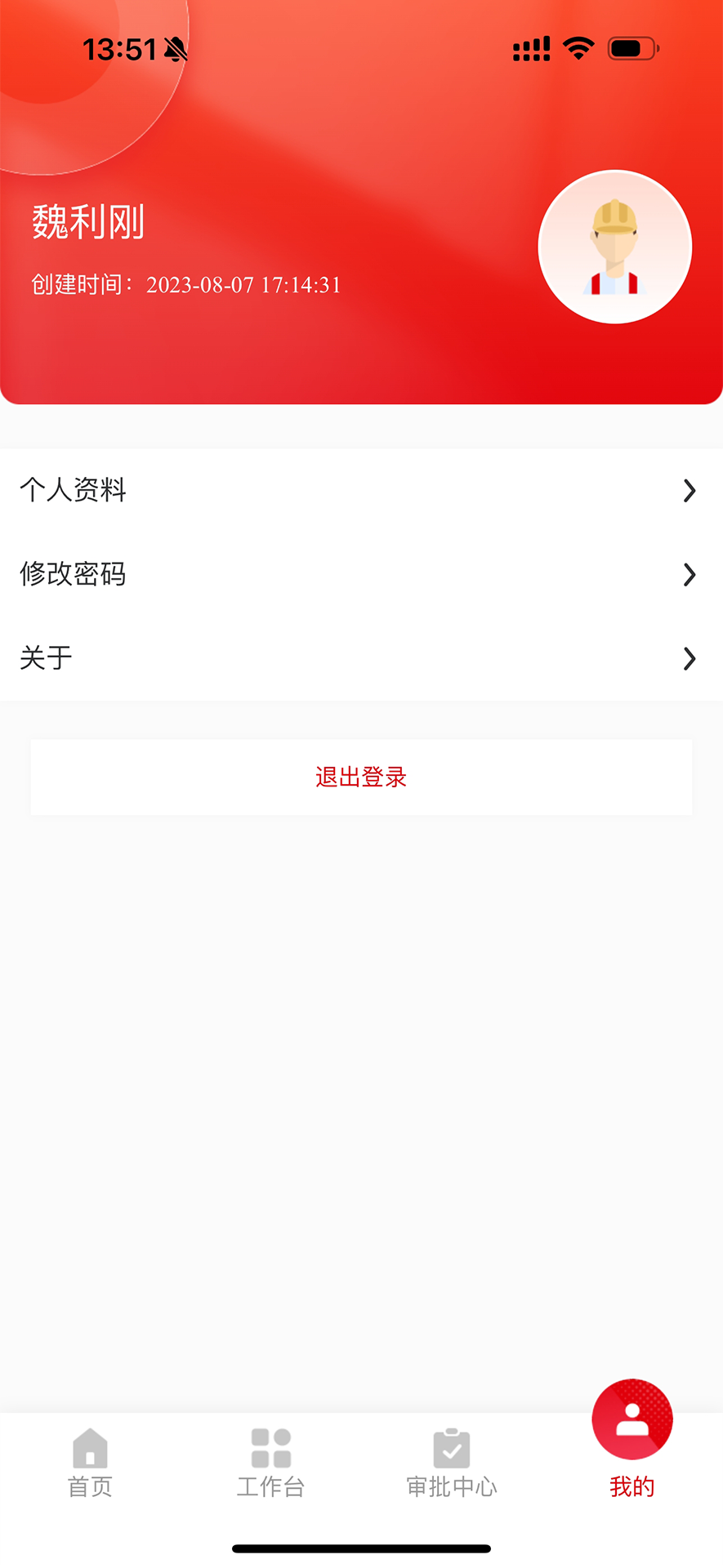Open the 审批中心 tab

pos(452,1463)
